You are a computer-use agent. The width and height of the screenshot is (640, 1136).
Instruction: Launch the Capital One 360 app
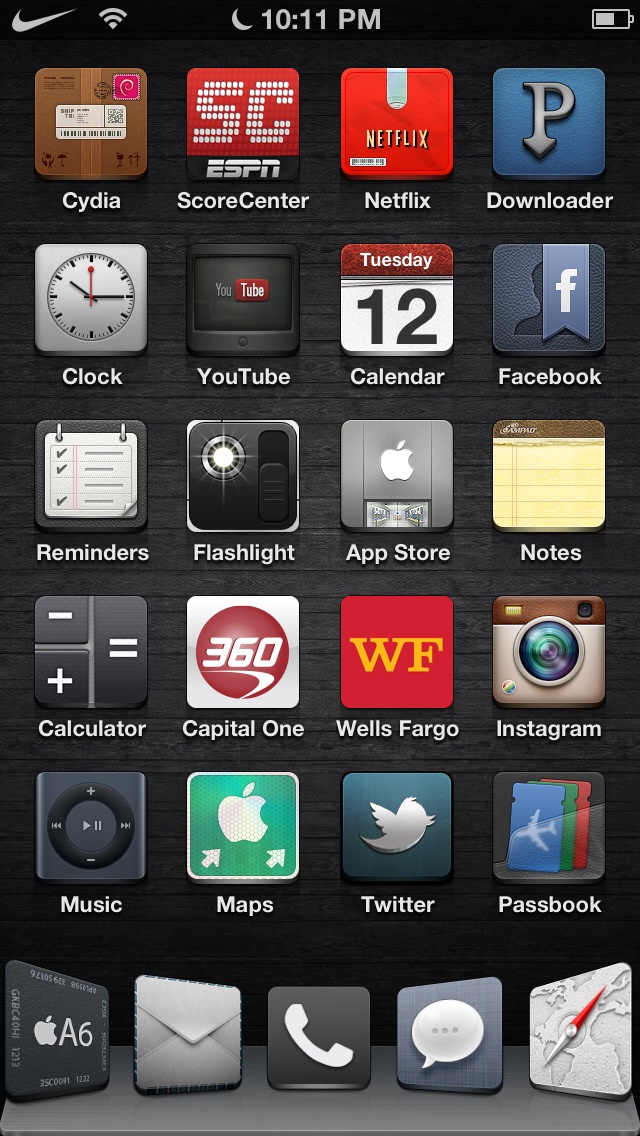click(x=243, y=651)
